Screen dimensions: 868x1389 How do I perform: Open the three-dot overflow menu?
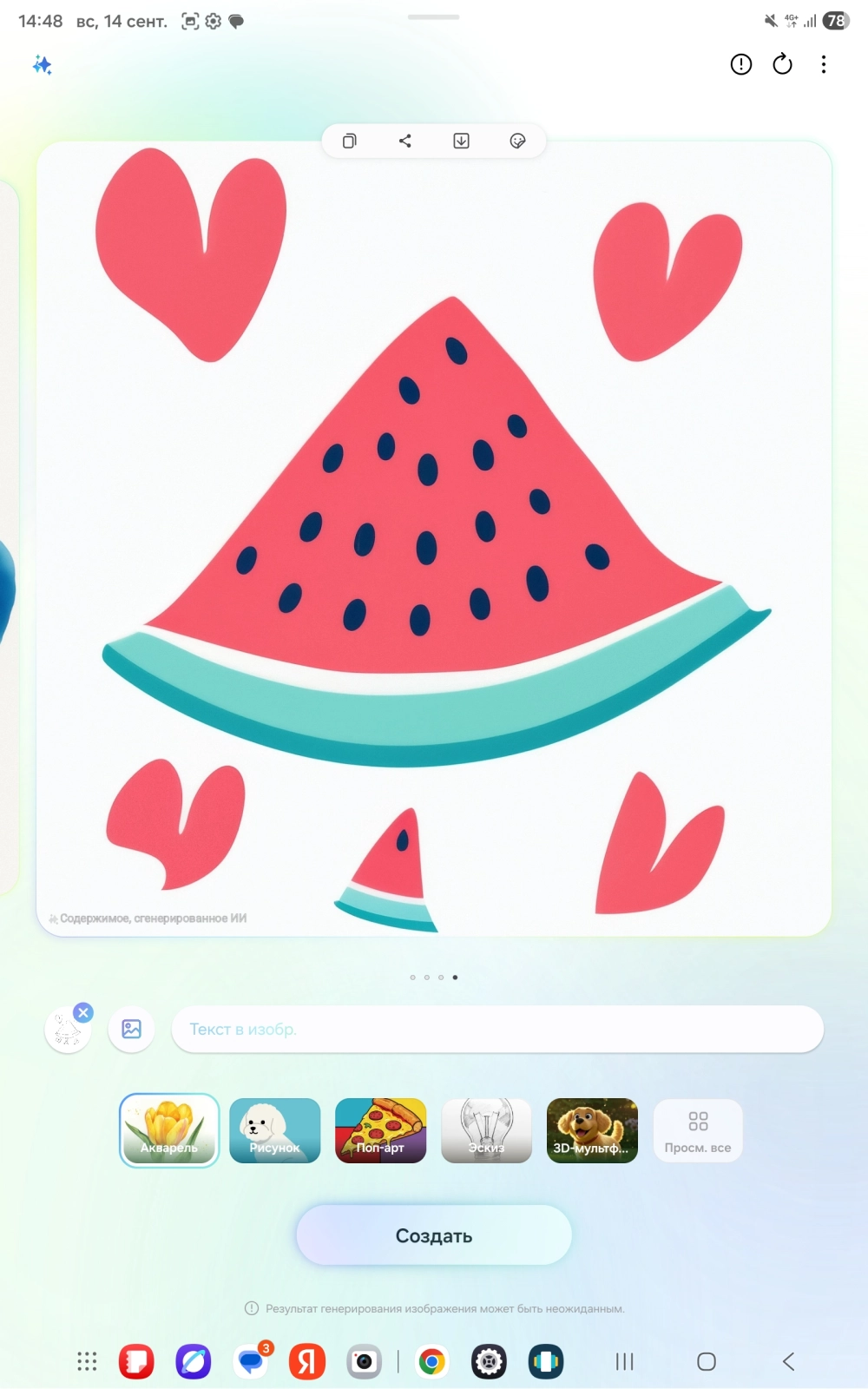(x=823, y=64)
